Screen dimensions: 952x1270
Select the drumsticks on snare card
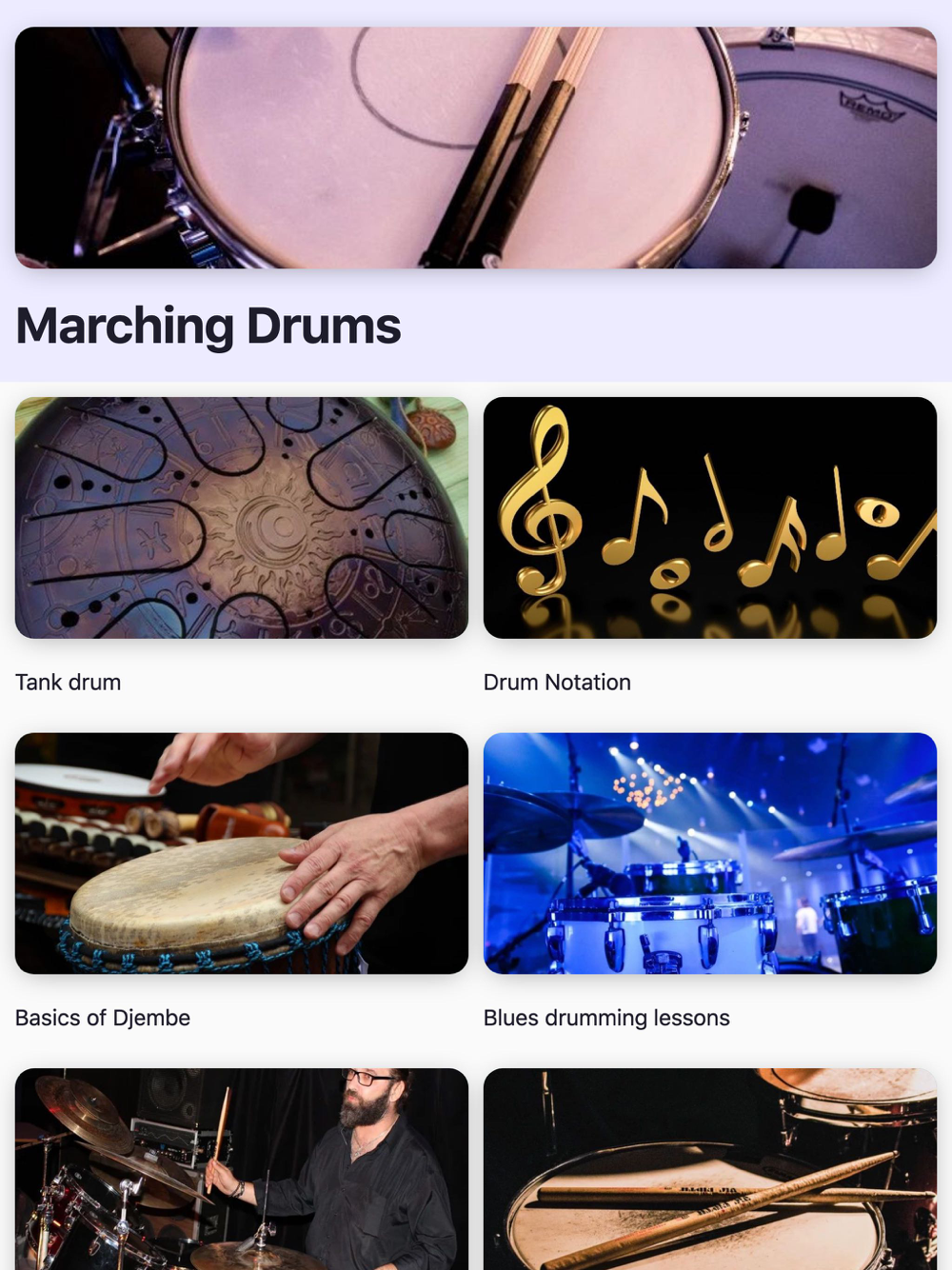tap(709, 1169)
